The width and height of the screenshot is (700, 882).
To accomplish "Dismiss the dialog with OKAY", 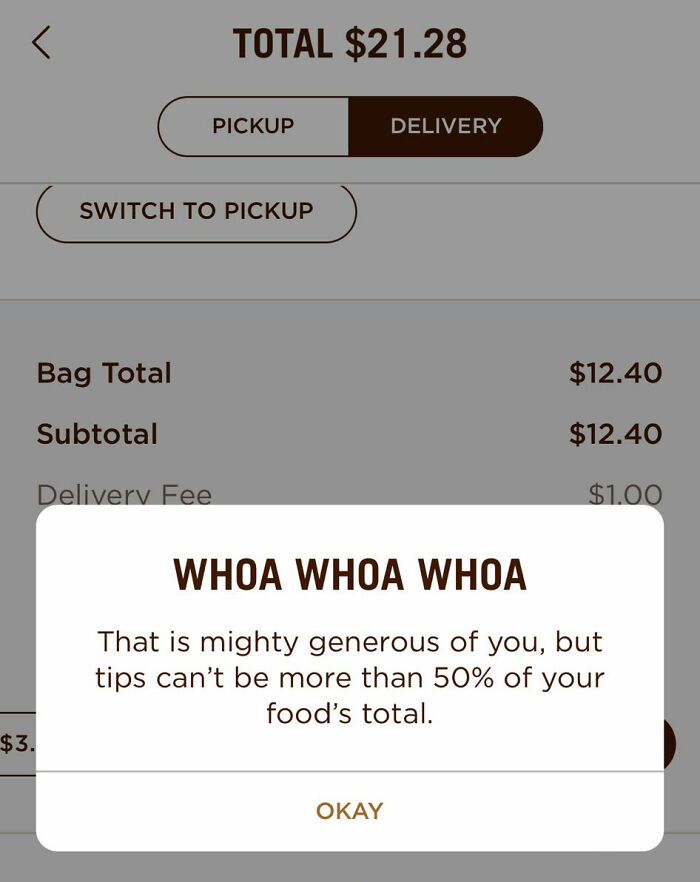I will tap(349, 811).
